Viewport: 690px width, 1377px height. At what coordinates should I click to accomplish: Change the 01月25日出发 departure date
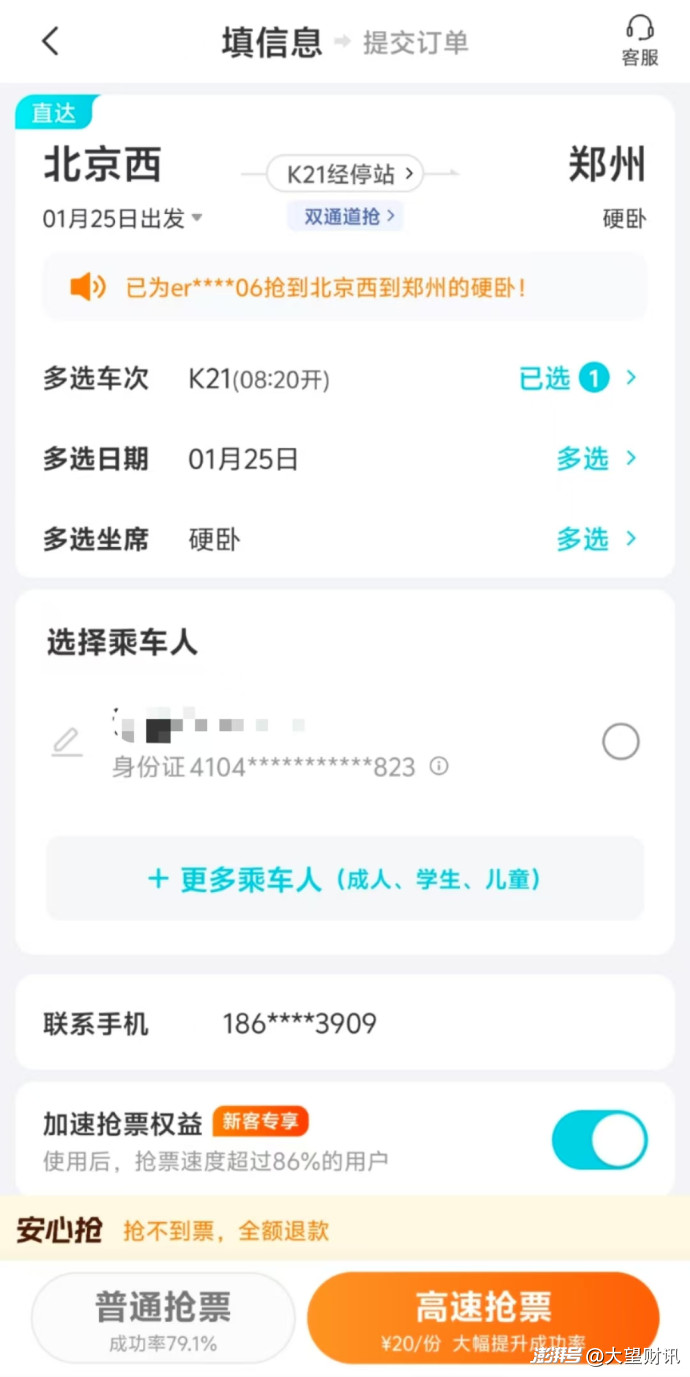point(122,218)
